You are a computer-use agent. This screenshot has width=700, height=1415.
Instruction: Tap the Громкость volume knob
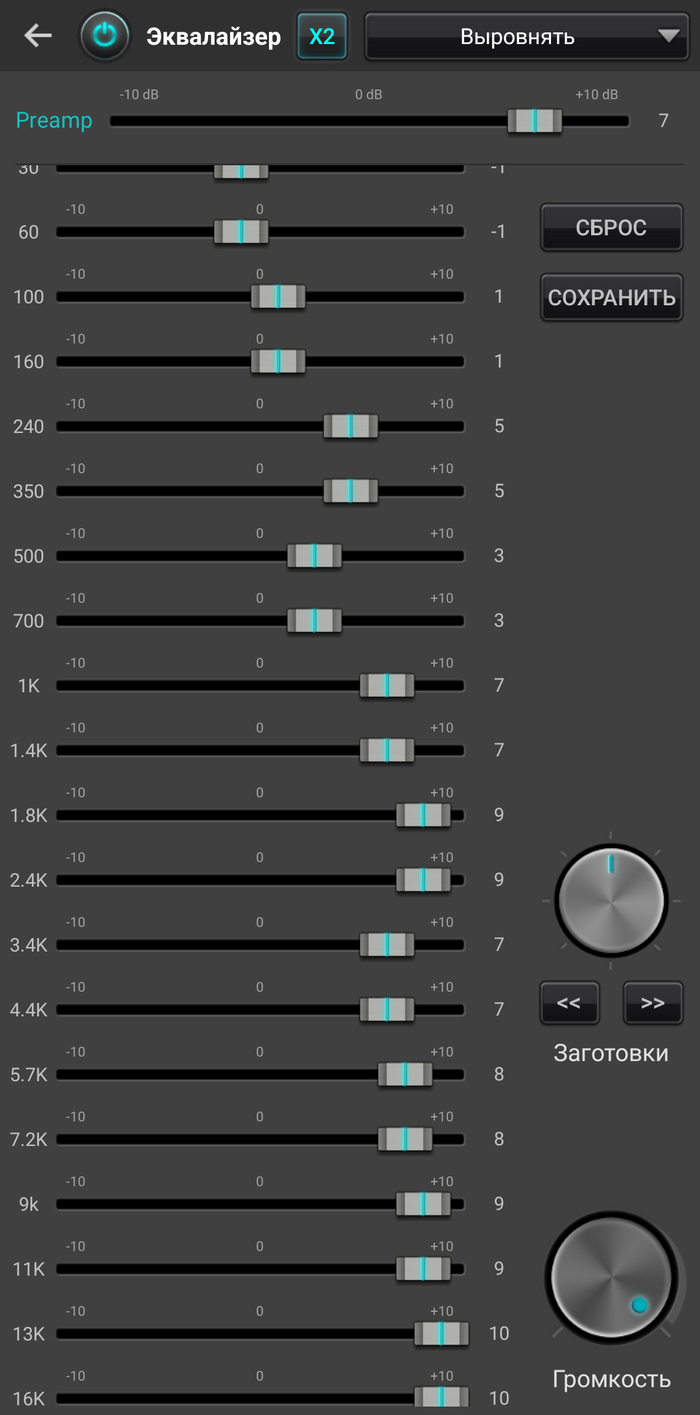tap(610, 1278)
